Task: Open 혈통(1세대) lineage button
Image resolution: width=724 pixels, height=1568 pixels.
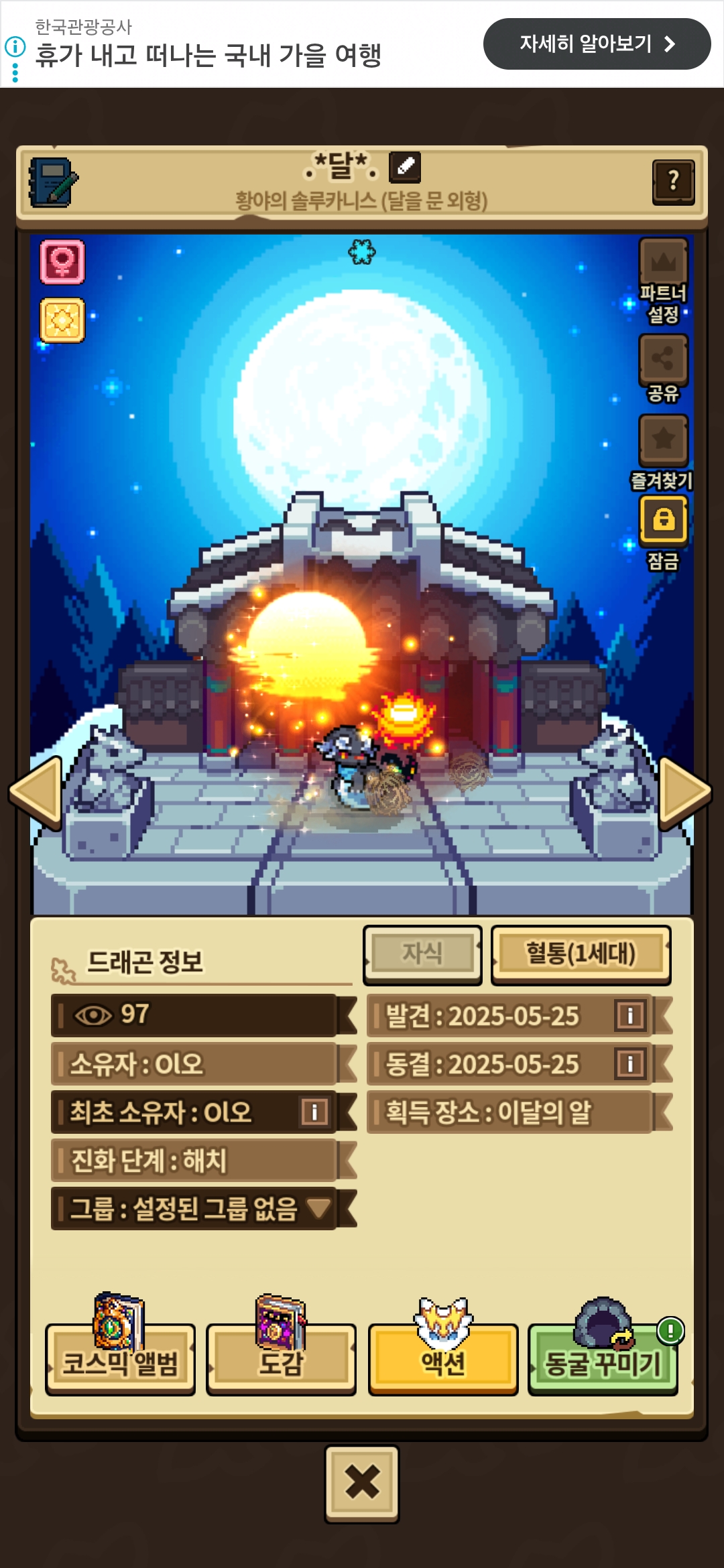Action: click(x=581, y=954)
